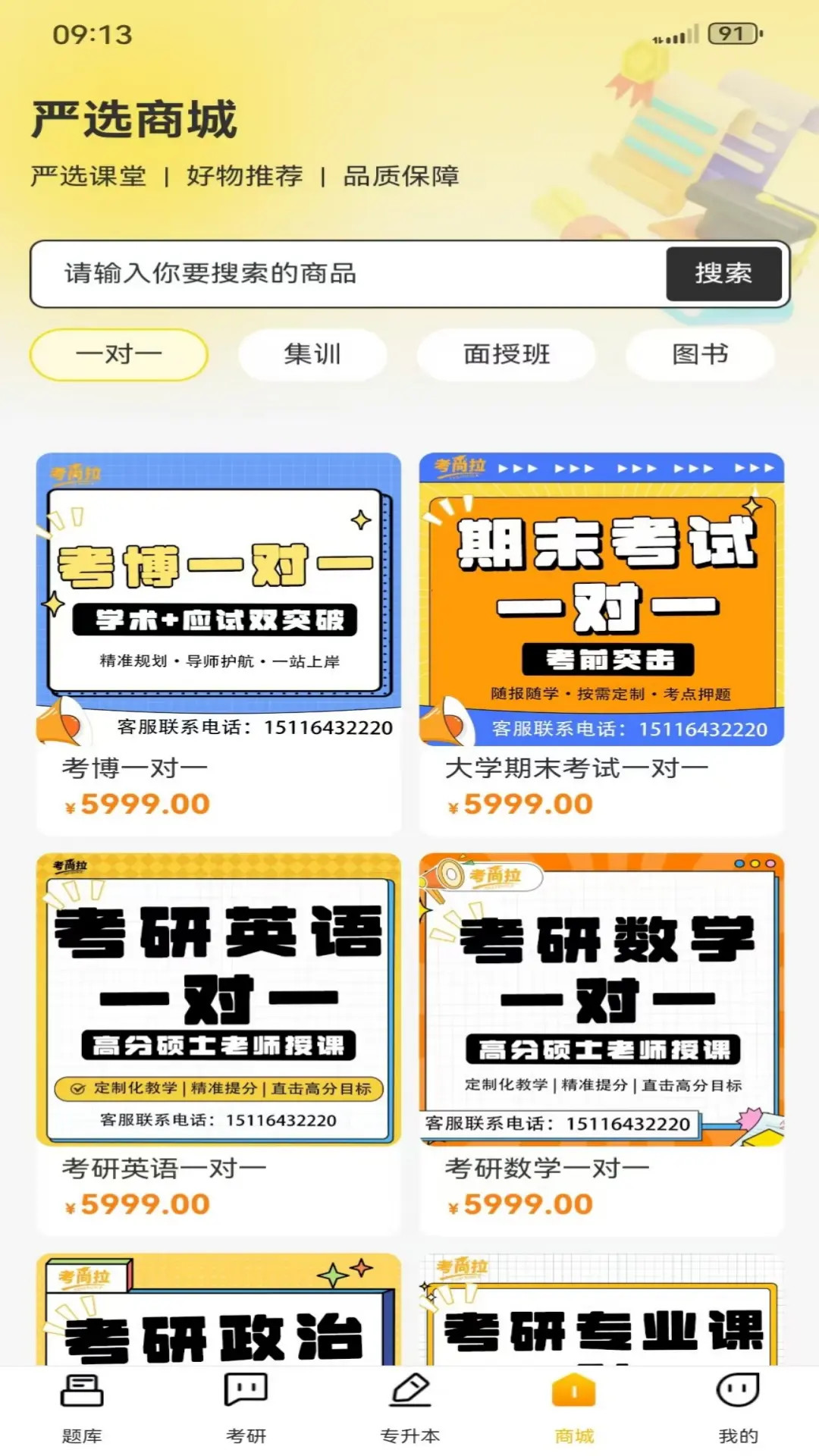Select the 一对一 filter chip
Screen dimensions: 819x1456
118,354
